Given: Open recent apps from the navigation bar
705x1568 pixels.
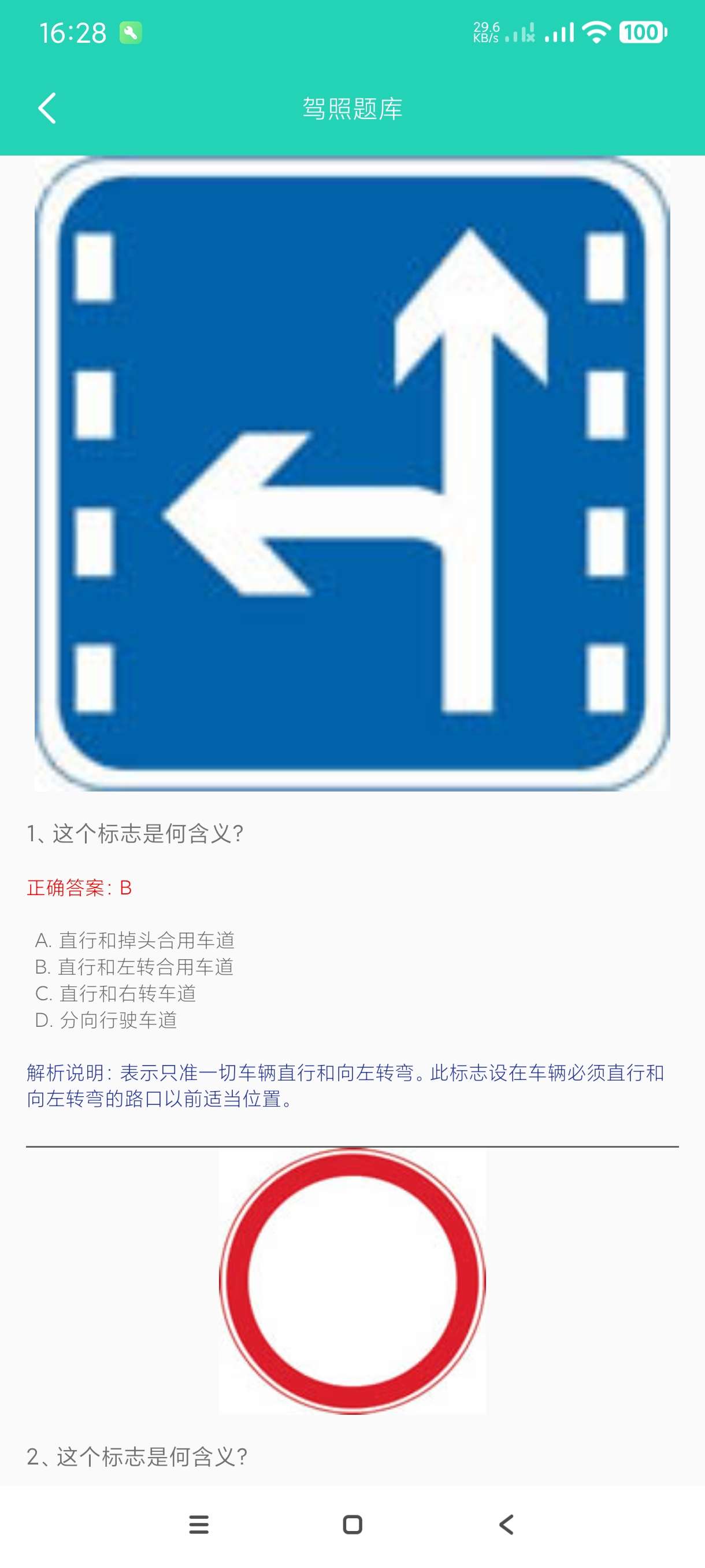Looking at the screenshot, I should click(199, 1524).
